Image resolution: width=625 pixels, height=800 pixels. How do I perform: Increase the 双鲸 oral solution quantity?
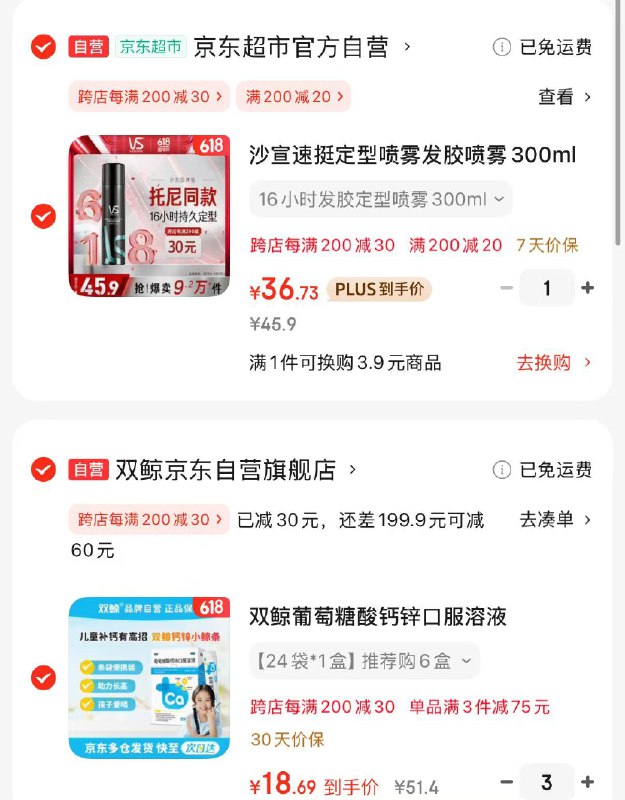click(588, 782)
